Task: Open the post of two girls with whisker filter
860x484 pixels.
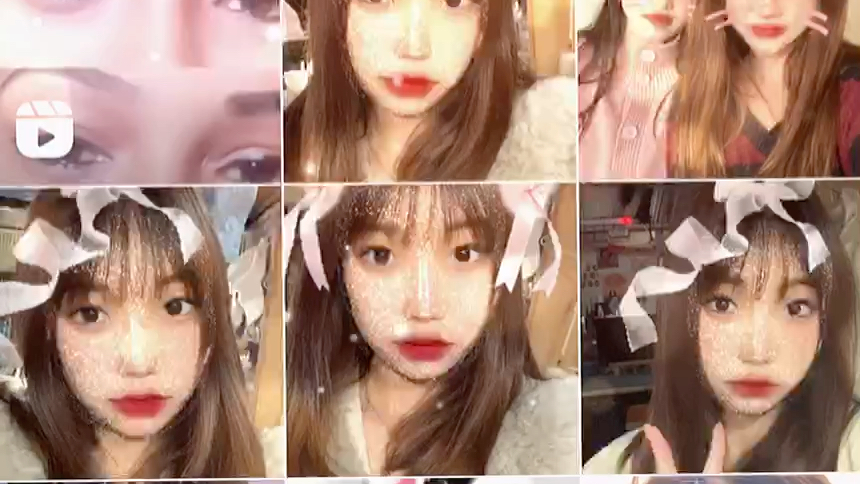Action: pyautogui.click(x=720, y=90)
